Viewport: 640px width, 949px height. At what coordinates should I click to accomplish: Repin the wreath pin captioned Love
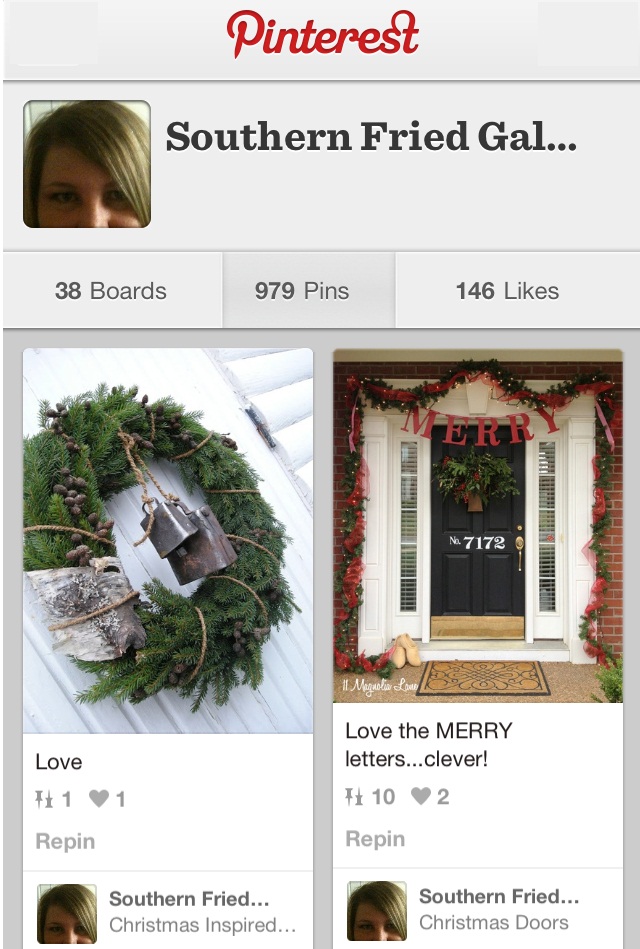65,842
